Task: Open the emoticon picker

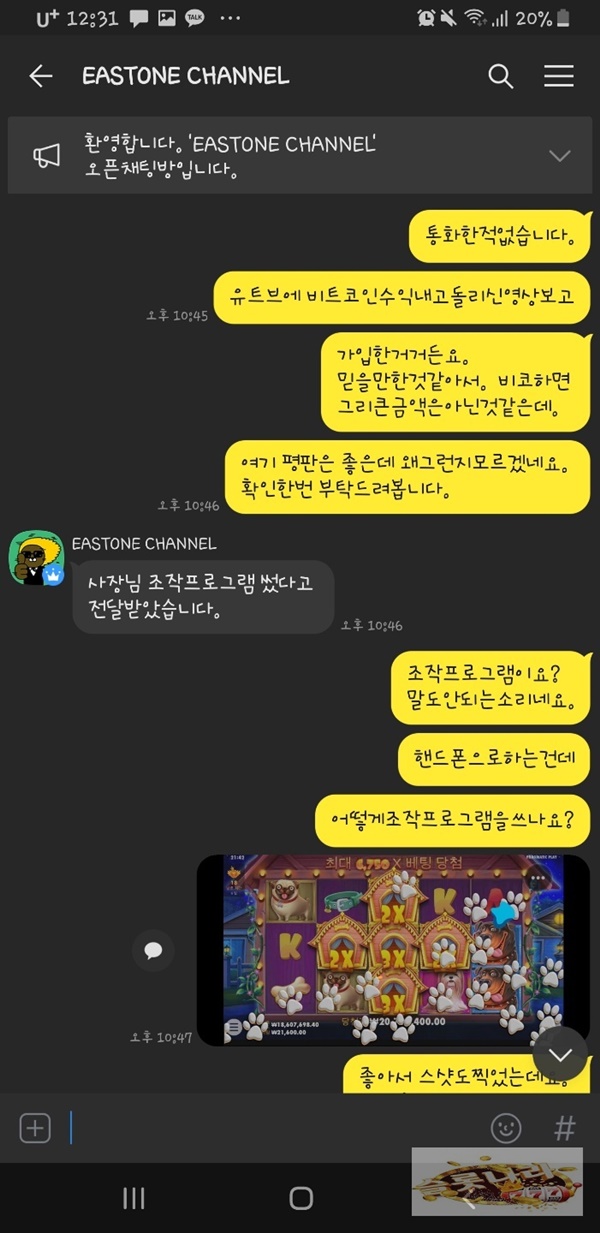Action: [506, 1129]
